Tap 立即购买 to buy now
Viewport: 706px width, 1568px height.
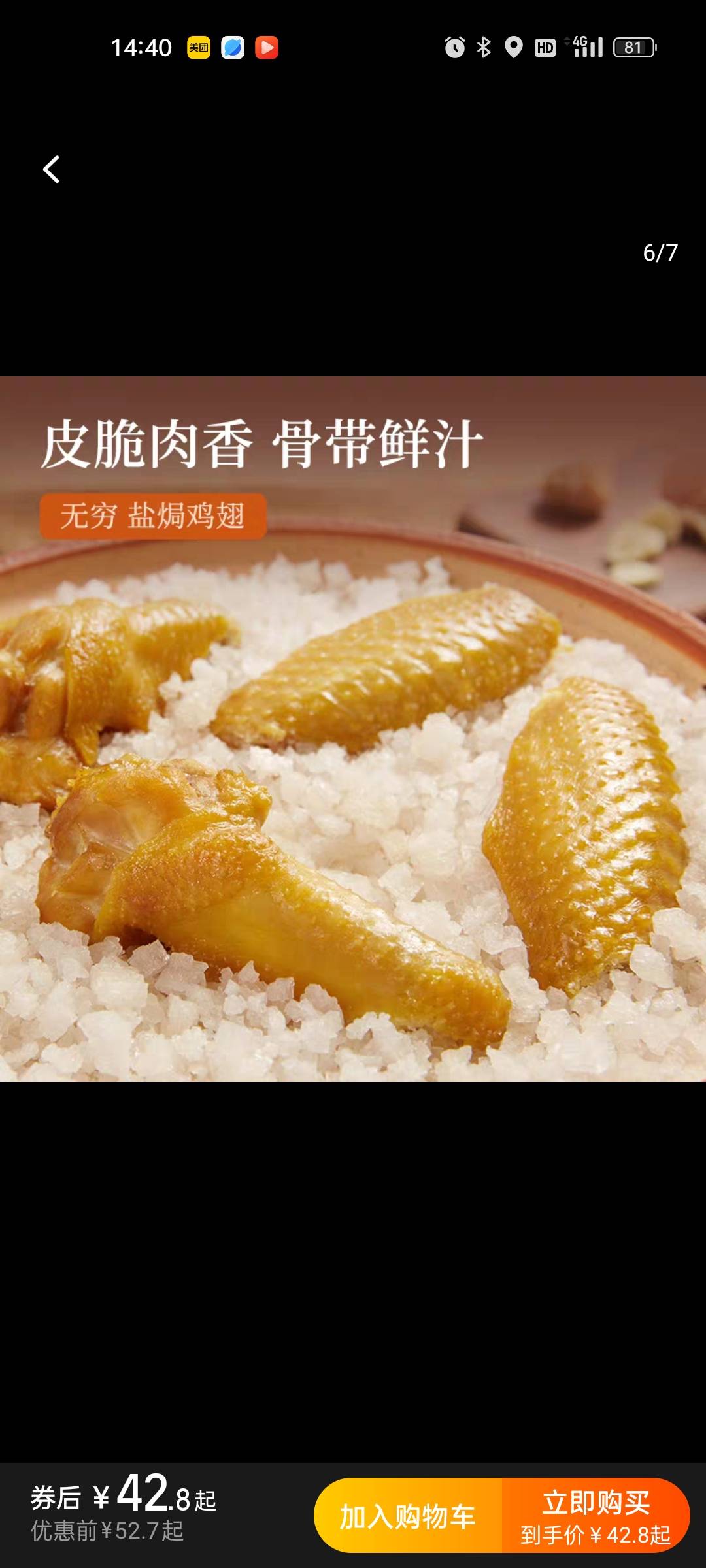596,1516
